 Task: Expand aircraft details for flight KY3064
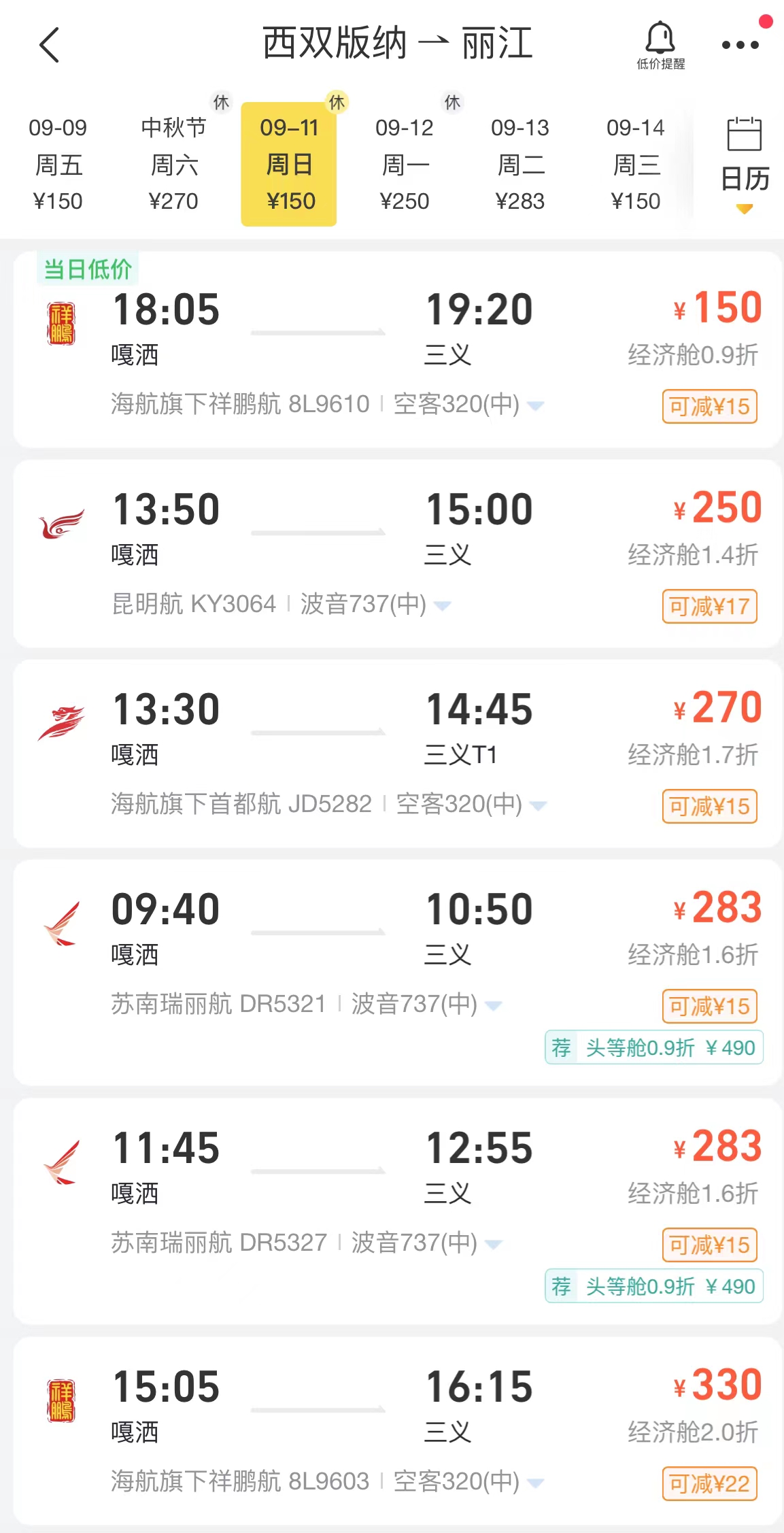(x=443, y=605)
